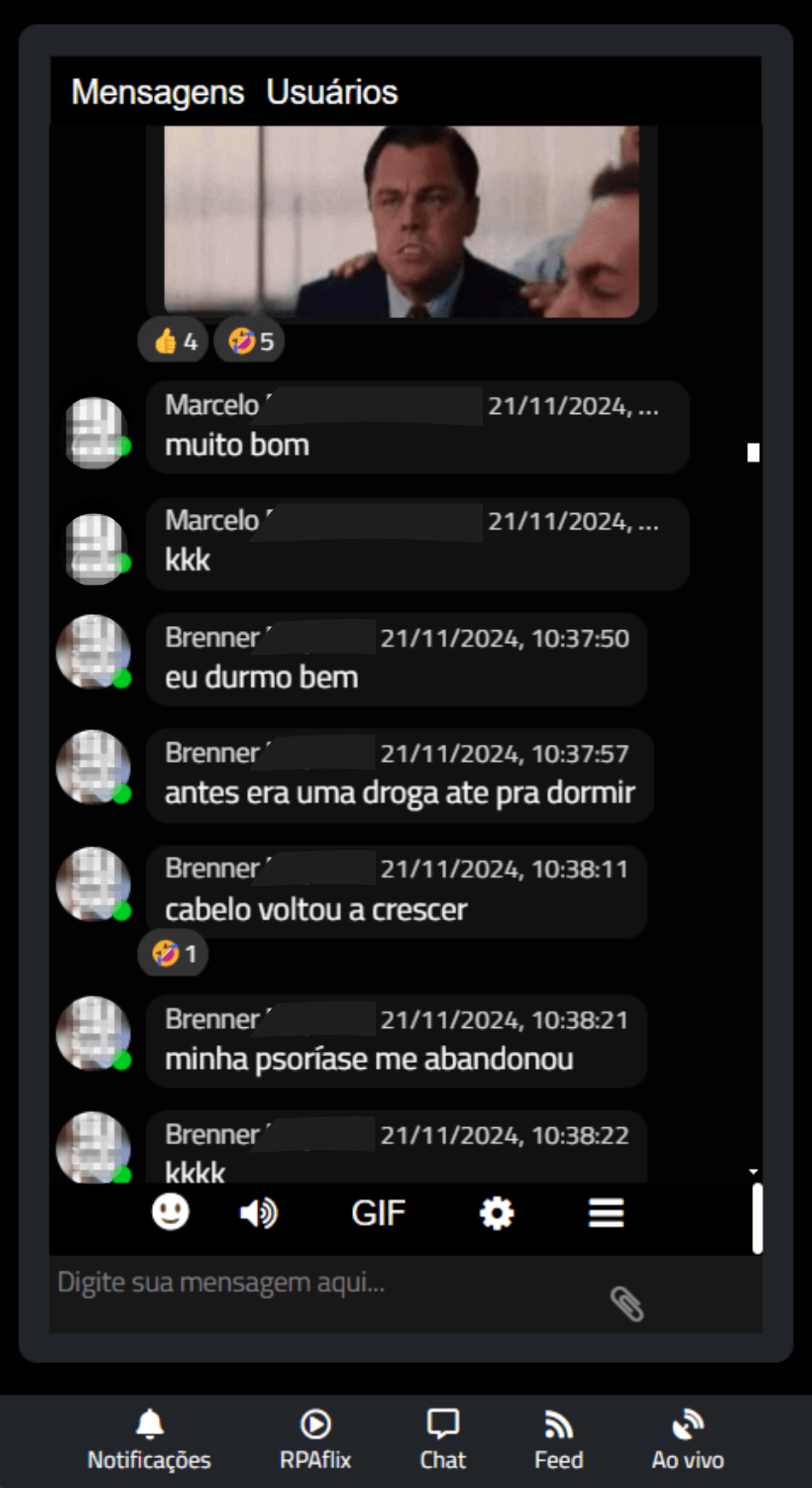Go to RPAflix

coord(315,1440)
